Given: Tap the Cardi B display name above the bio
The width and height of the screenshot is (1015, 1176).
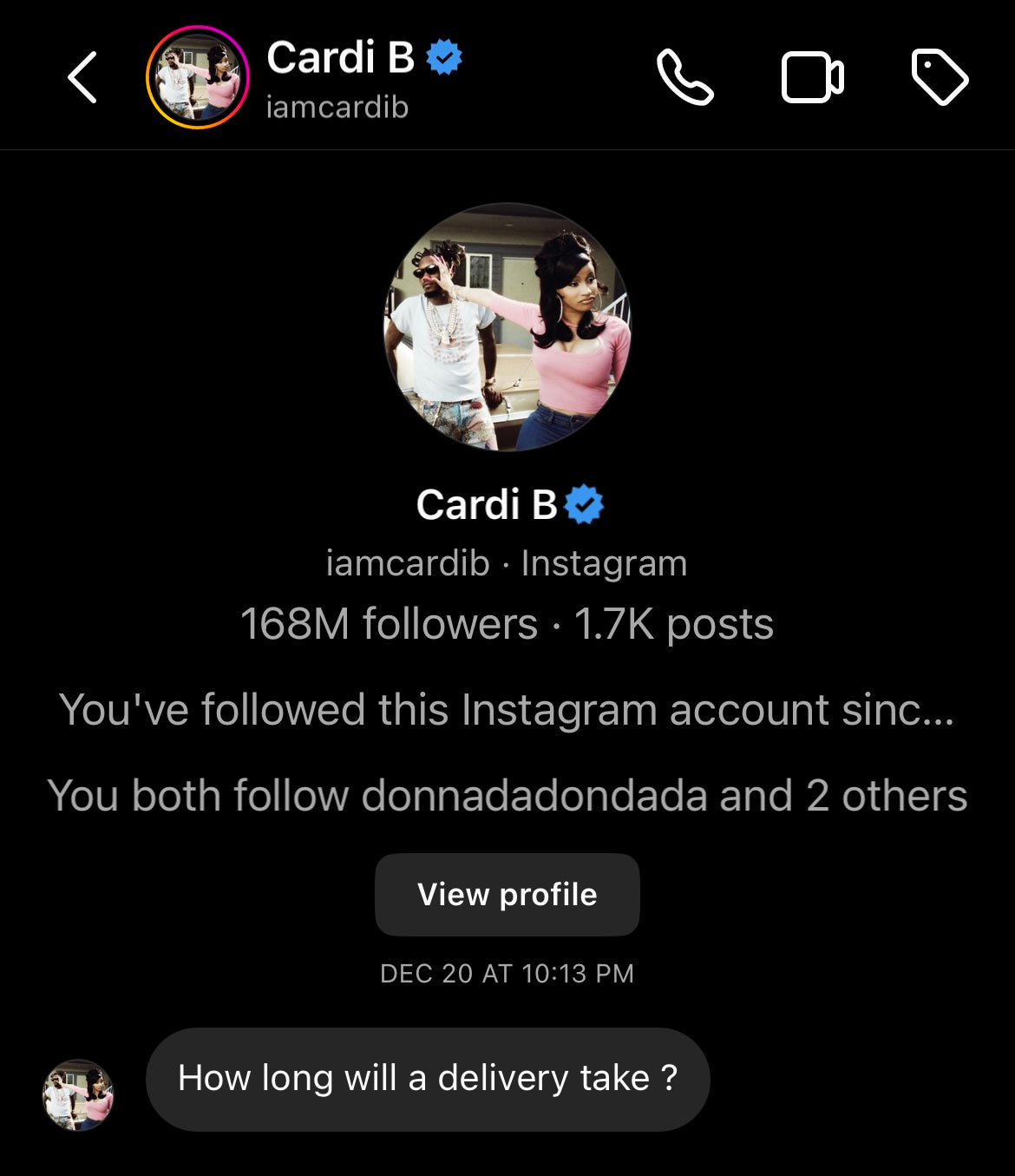Looking at the screenshot, I should click(x=489, y=504).
